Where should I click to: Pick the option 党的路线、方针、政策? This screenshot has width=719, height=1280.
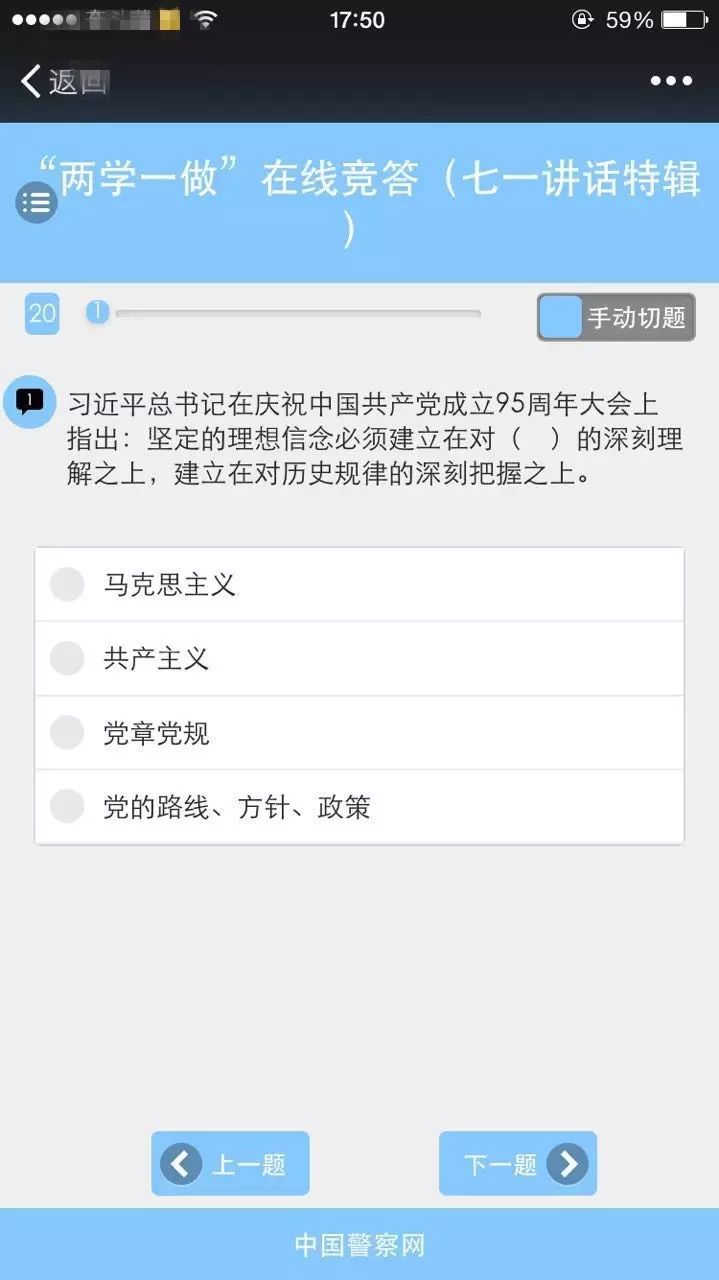click(359, 807)
